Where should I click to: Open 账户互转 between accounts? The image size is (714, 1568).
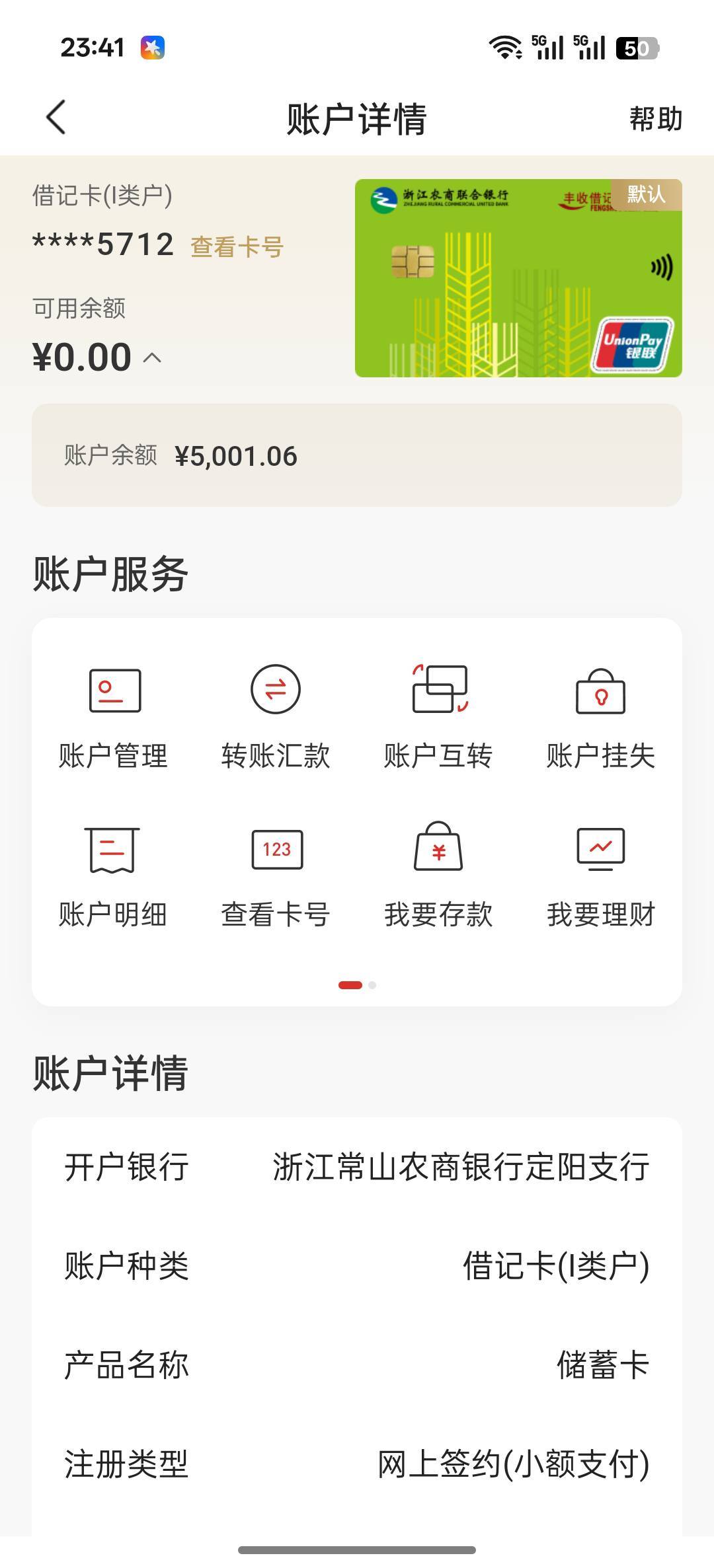[x=438, y=716]
